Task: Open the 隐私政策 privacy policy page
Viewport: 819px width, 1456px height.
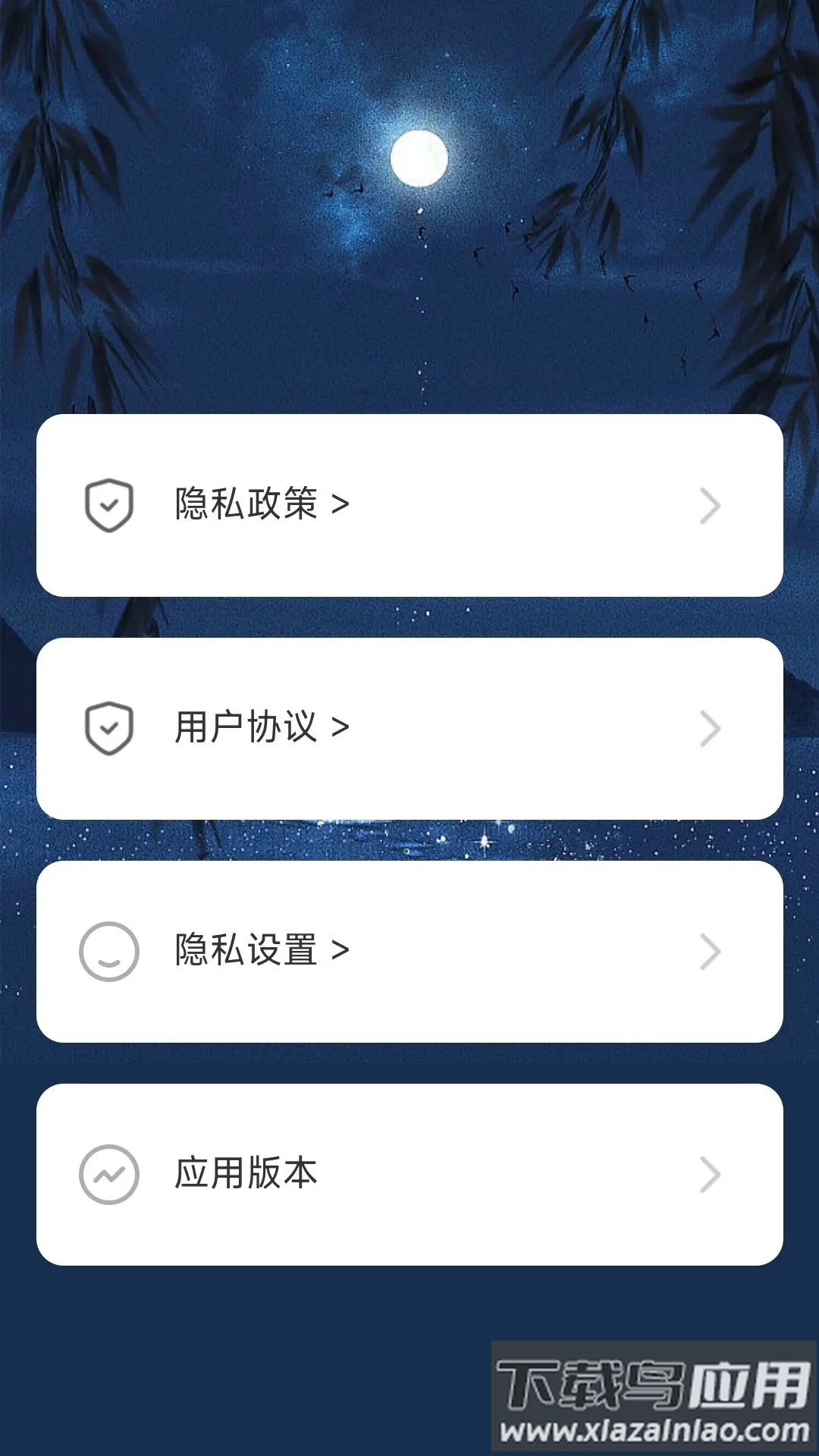Action: click(409, 504)
